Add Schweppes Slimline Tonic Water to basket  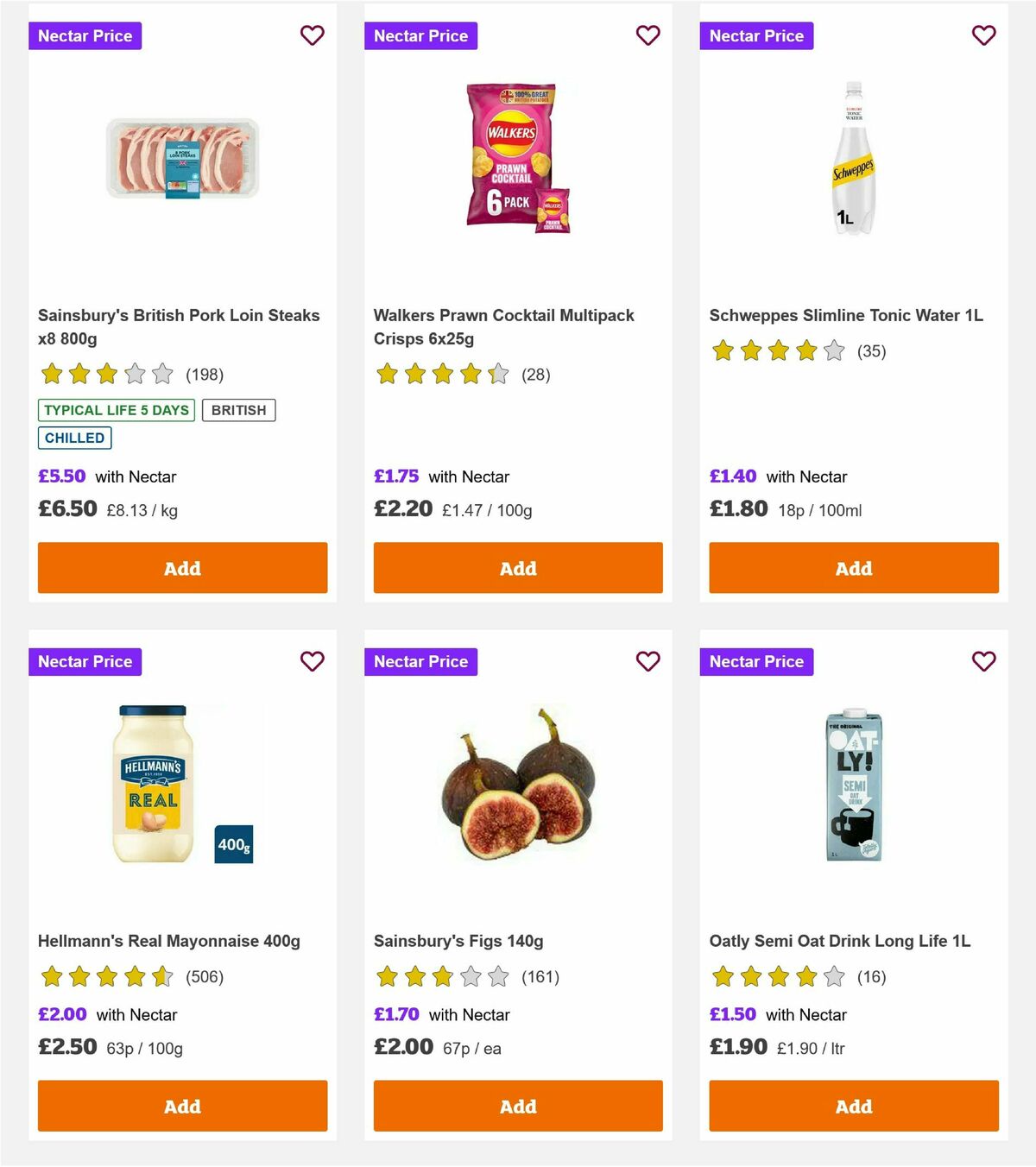click(853, 568)
